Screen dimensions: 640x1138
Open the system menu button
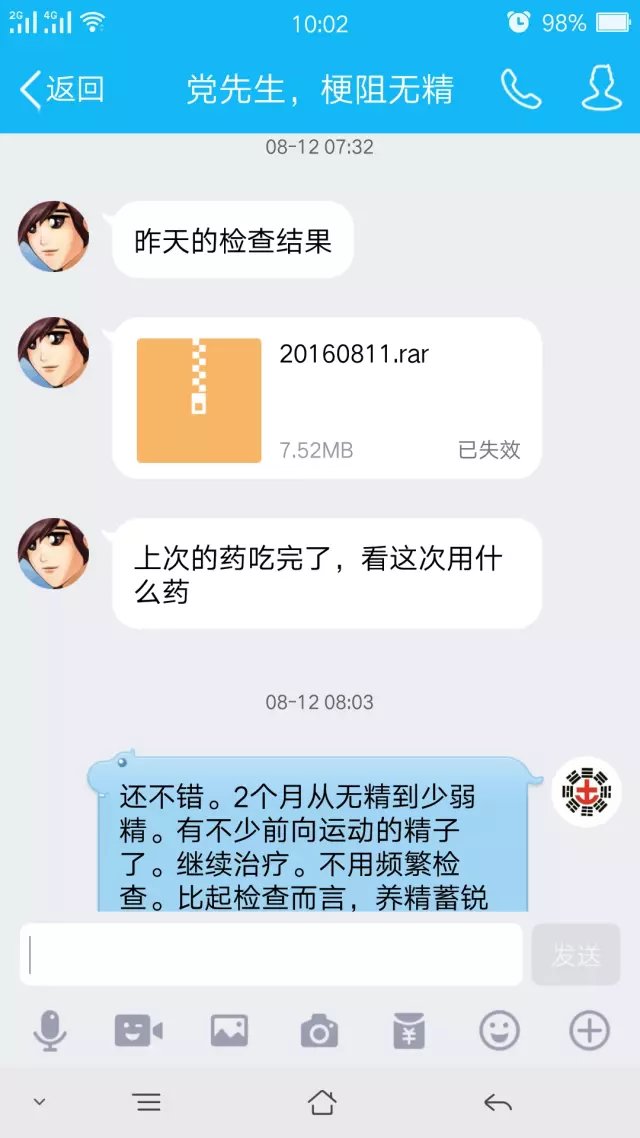147,1103
